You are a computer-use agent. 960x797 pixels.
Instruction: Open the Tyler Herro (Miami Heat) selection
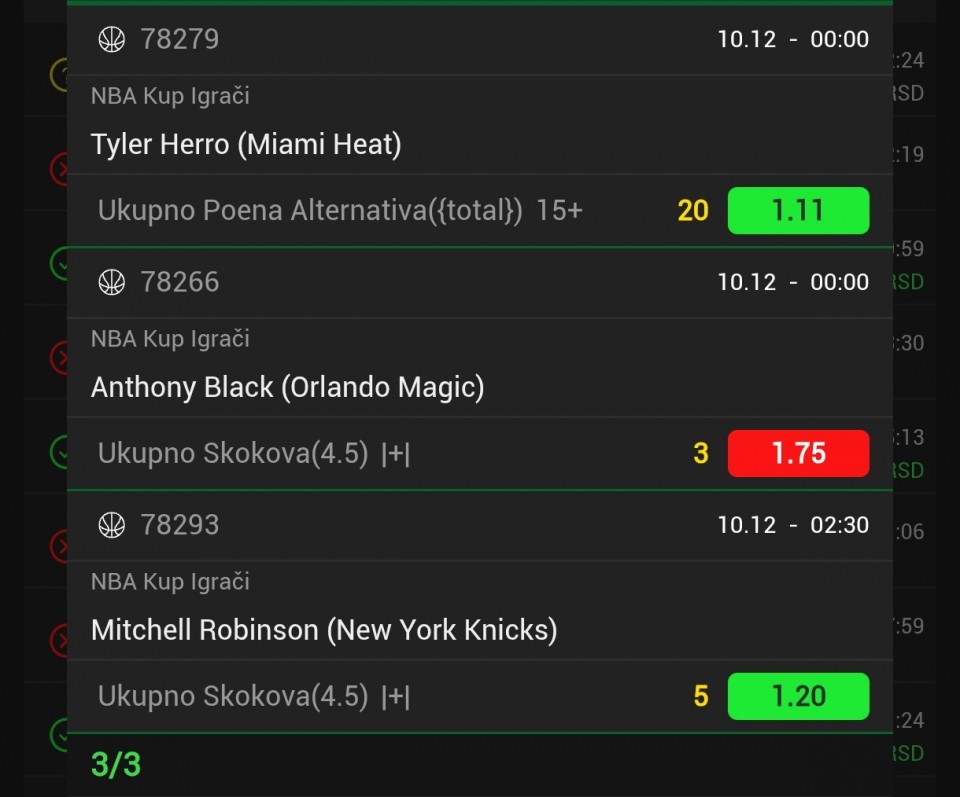pyautogui.click(x=246, y=145)
